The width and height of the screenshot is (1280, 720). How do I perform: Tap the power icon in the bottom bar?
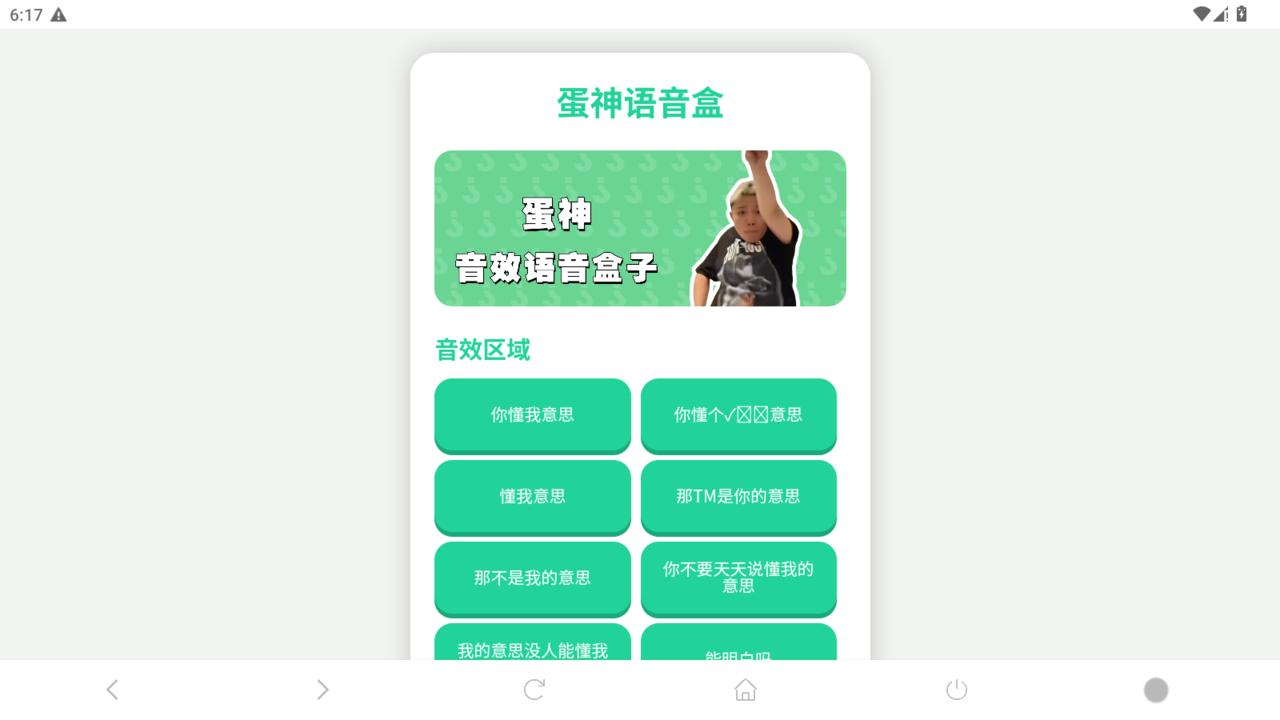(957, 690)
